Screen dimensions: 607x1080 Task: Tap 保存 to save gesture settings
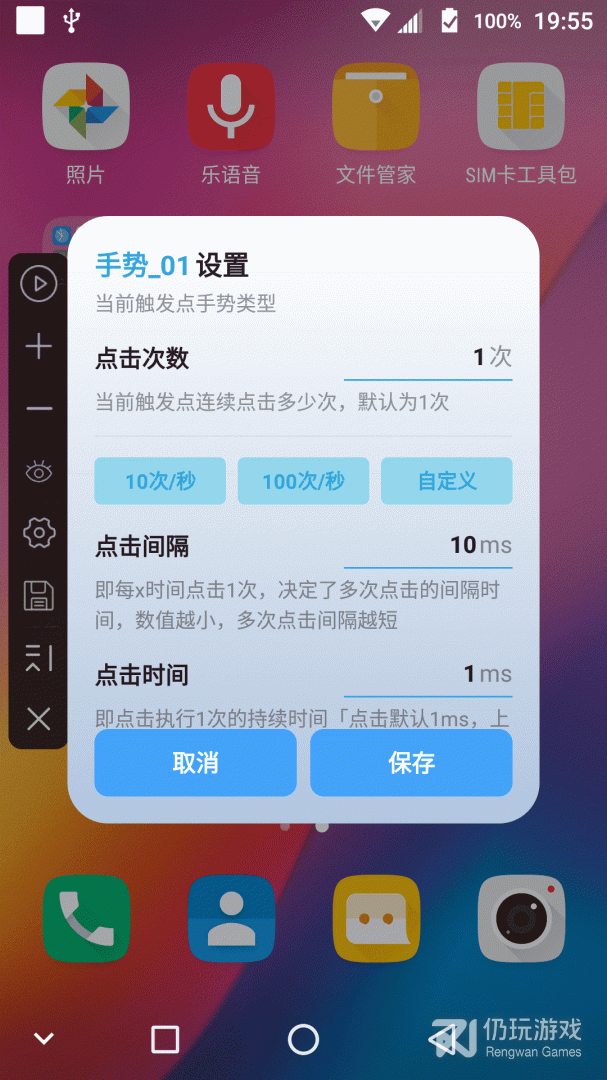(x=411, y=762)
